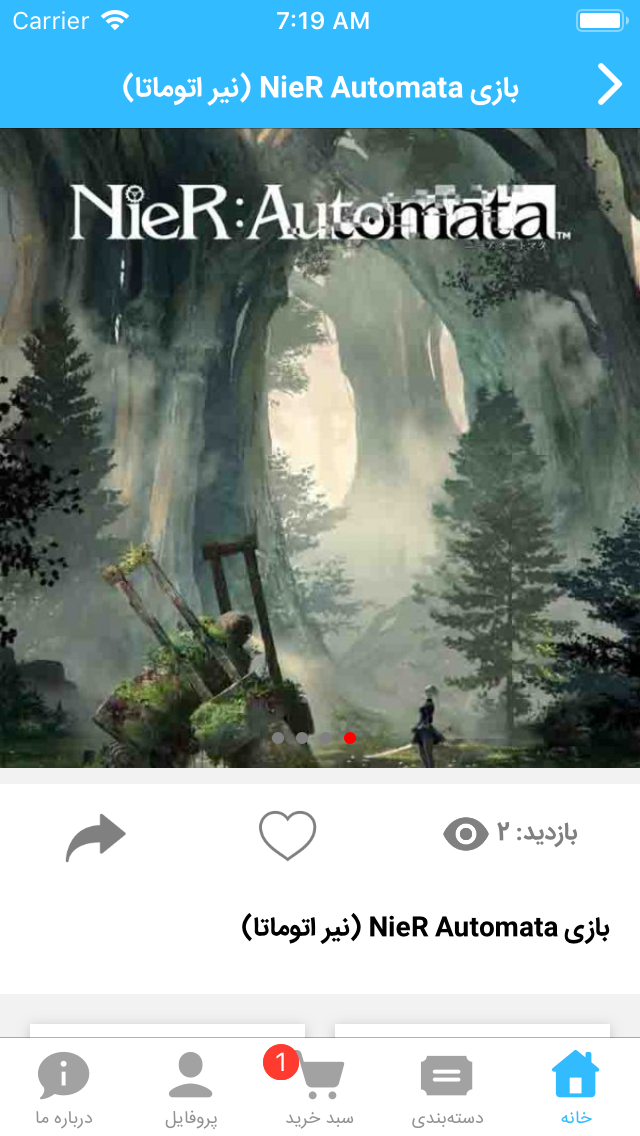
Task: Open the درباره ما (About us) tab
Action: click(63, 1088)
